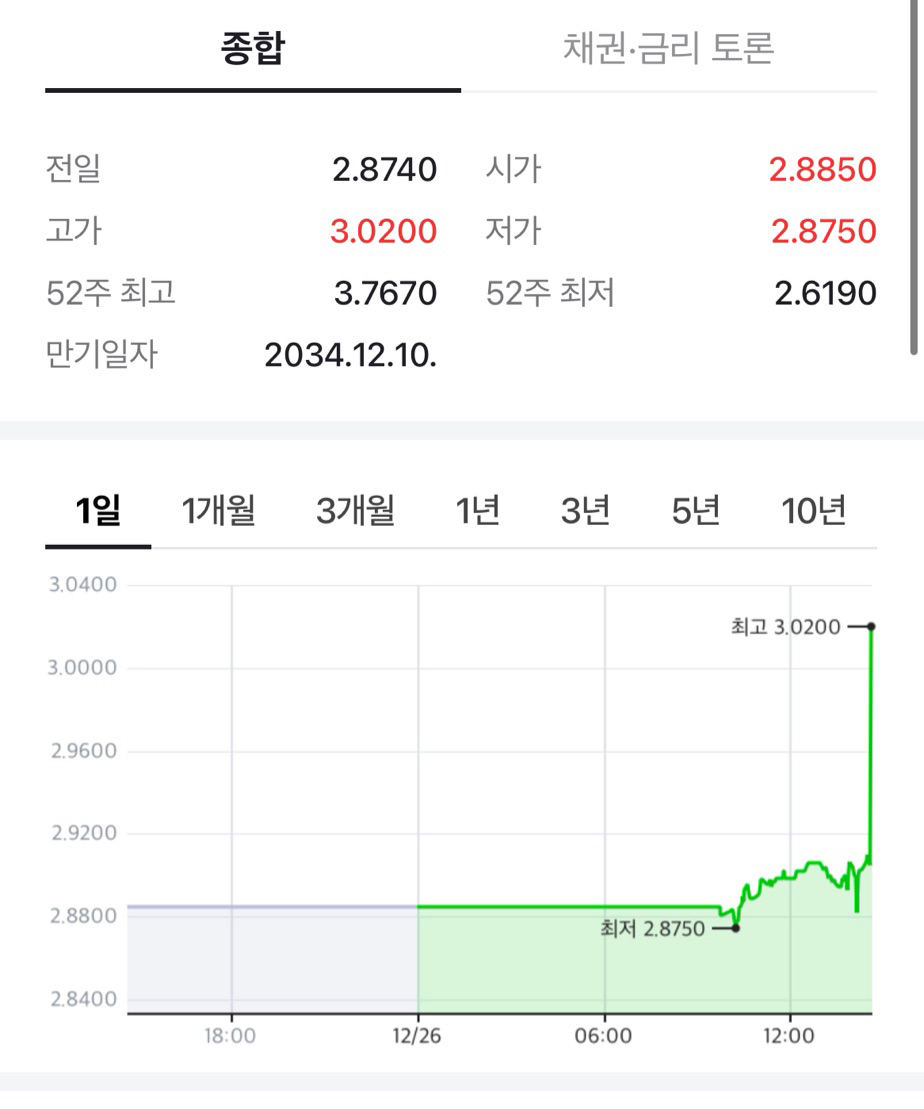This screenshot has width=924, height=1109.
Task: Display the 10년 chart range
Action: pos(814,511)
